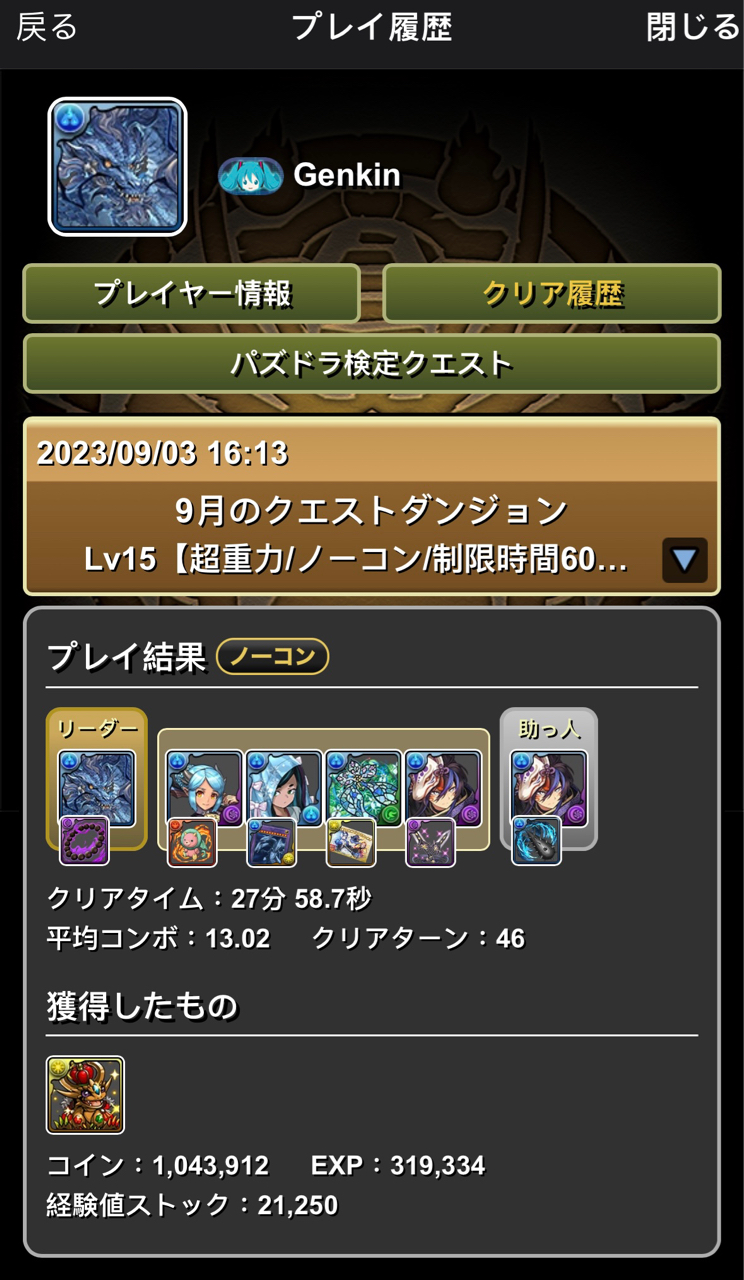Close the play history with 閉じる
Viewport: 744px width, 1280px height.
[692, 27]
